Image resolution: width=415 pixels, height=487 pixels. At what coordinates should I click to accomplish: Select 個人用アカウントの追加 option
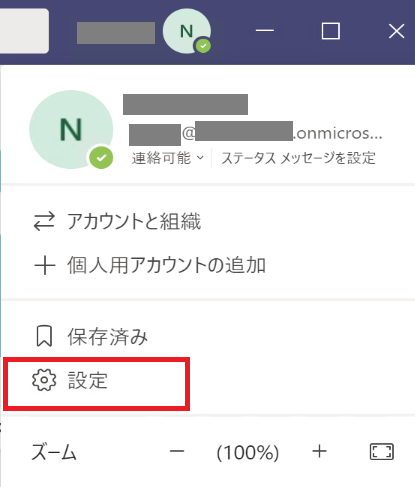point(150,266)
